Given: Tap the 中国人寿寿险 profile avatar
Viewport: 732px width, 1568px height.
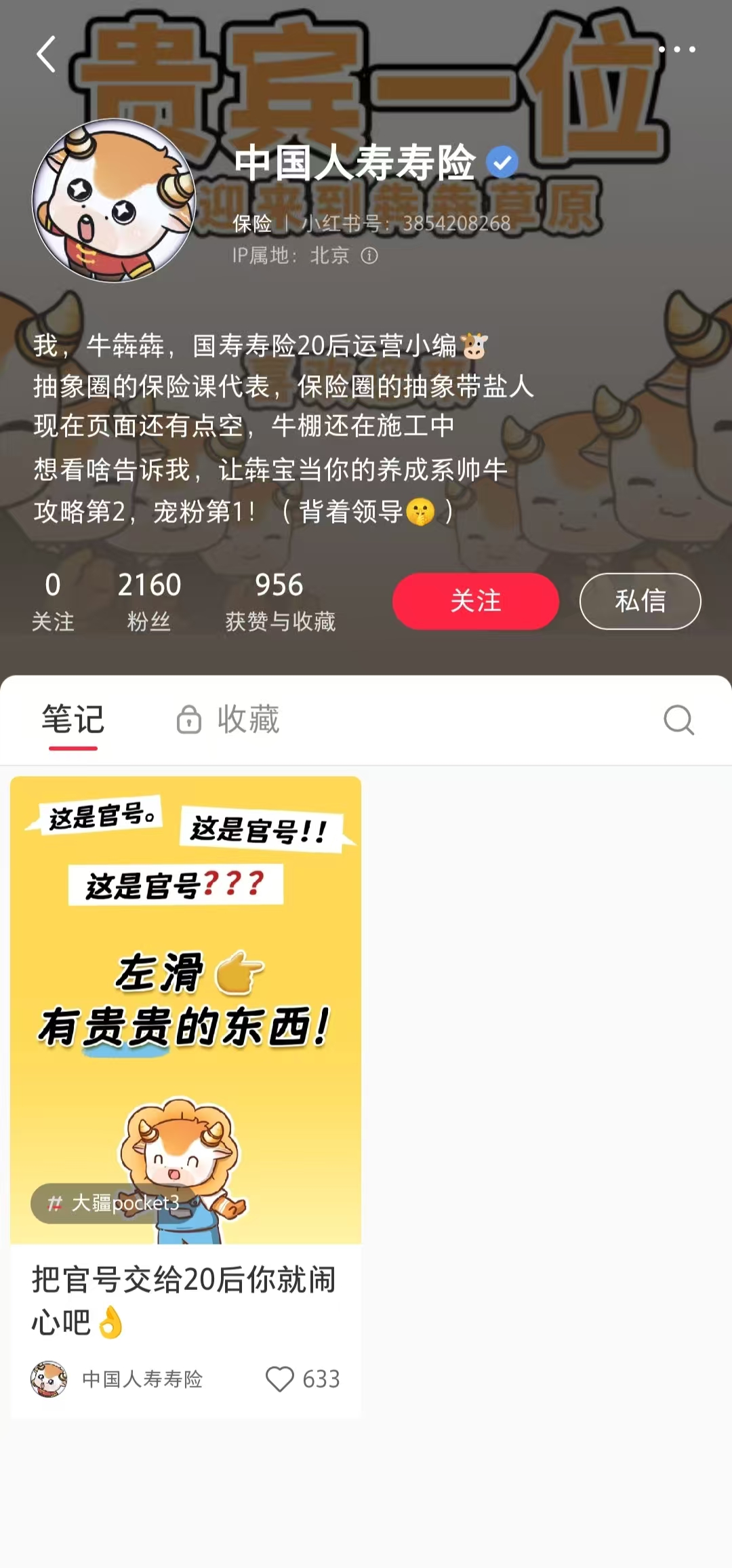Looking at the screenshot, I should pos(114,201).
